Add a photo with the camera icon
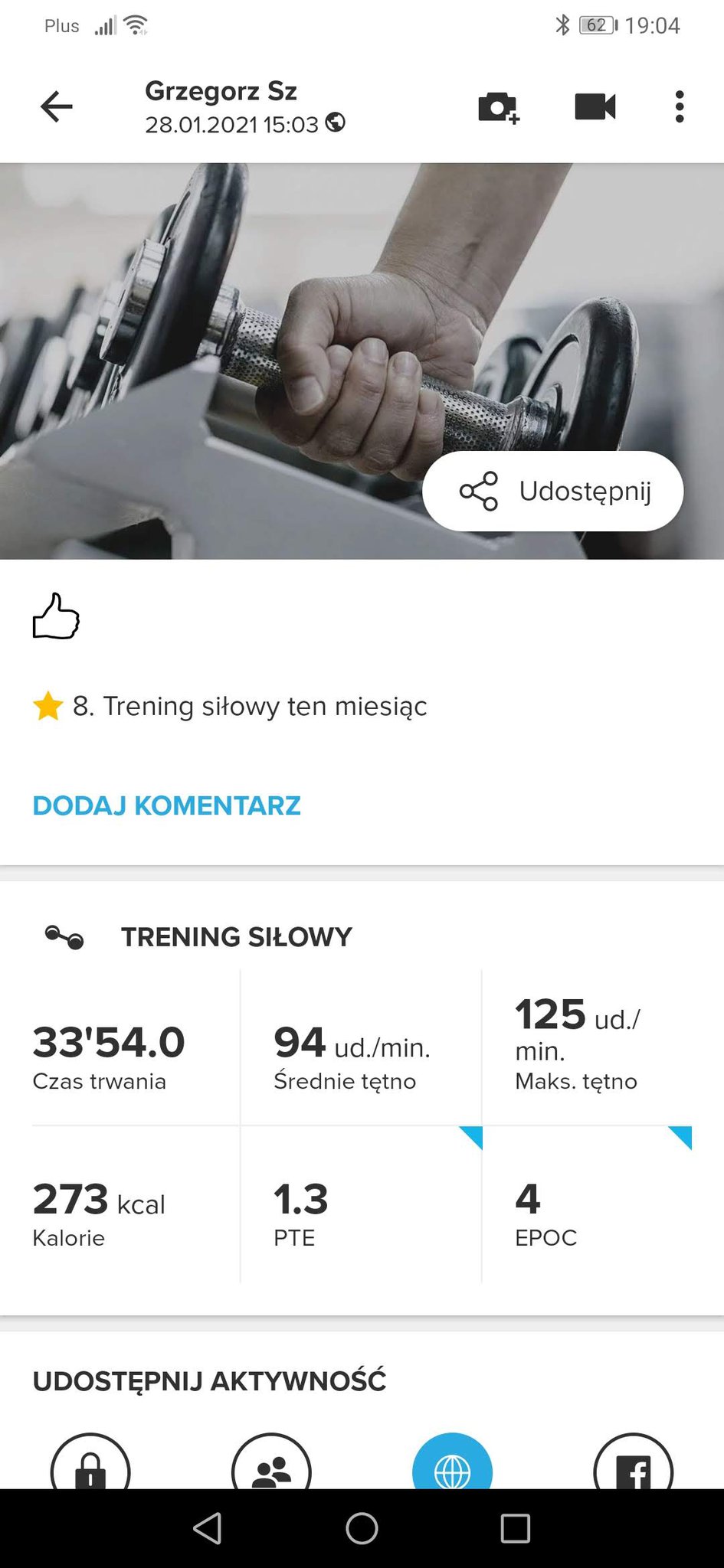724x1568 pixels. point(499,107)
